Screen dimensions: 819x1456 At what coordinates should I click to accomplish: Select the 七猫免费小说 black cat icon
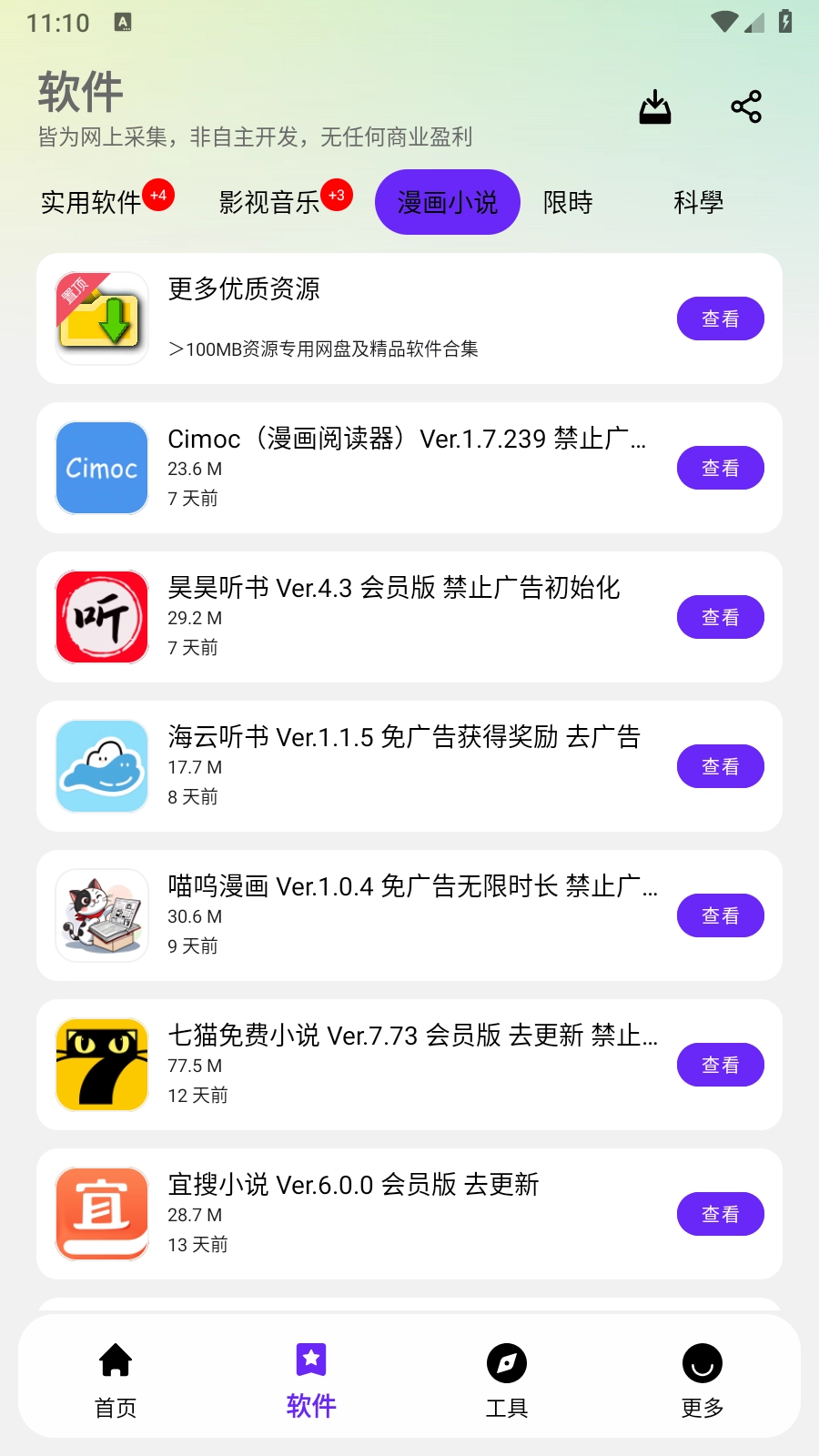(x=101, y=1065)
